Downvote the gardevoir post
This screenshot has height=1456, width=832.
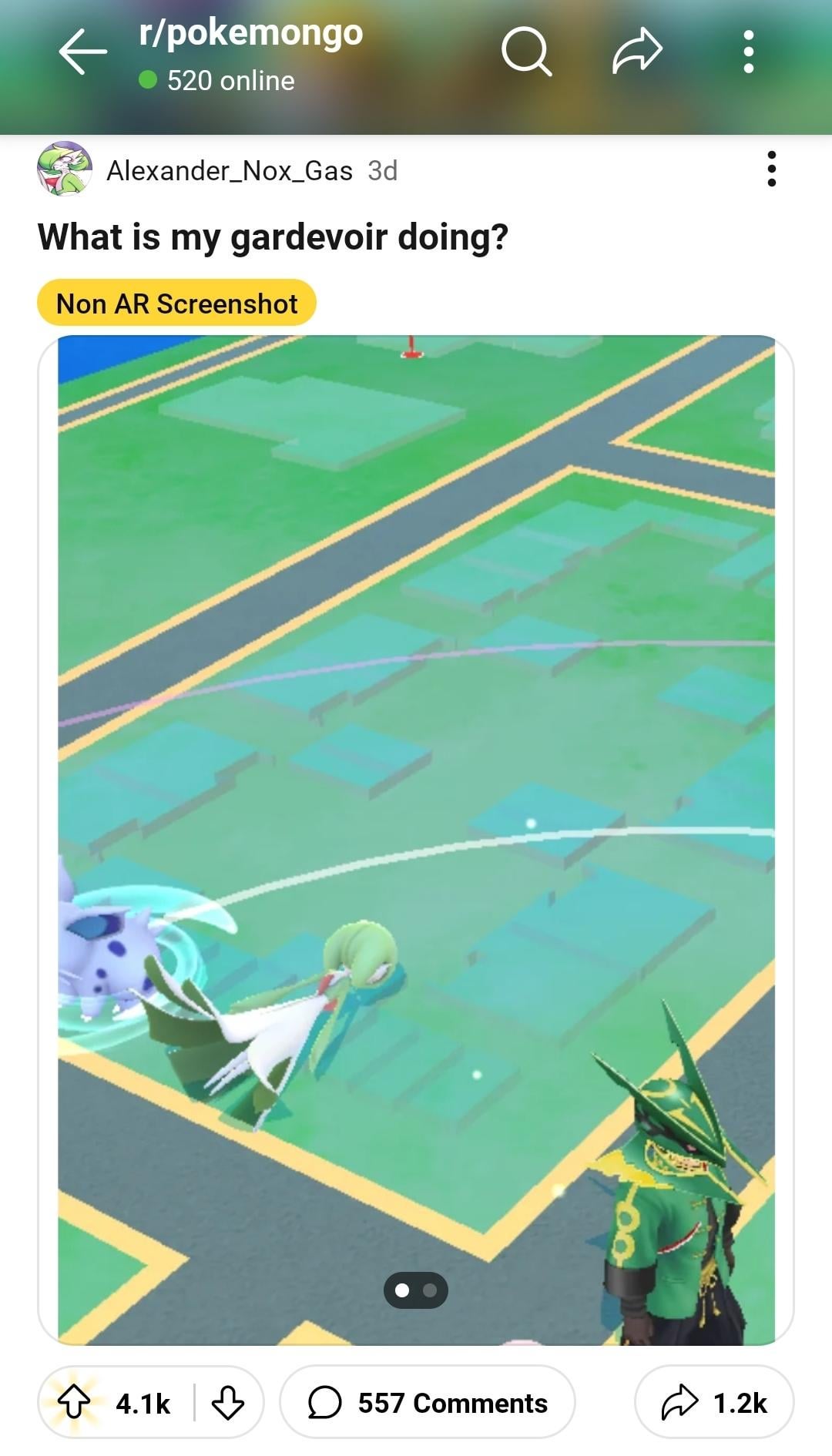tap(227, 1403)
